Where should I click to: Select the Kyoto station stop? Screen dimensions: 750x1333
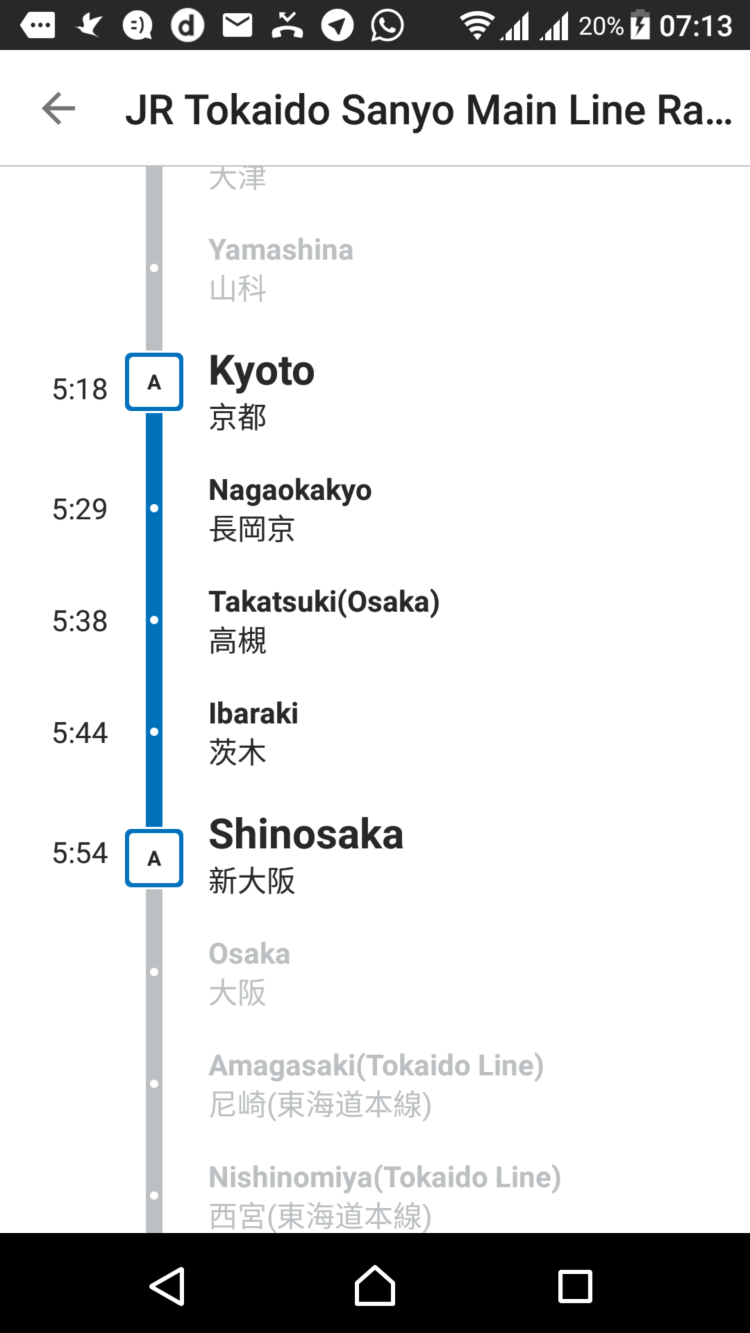pyautogui.click(x=262, y=371)
